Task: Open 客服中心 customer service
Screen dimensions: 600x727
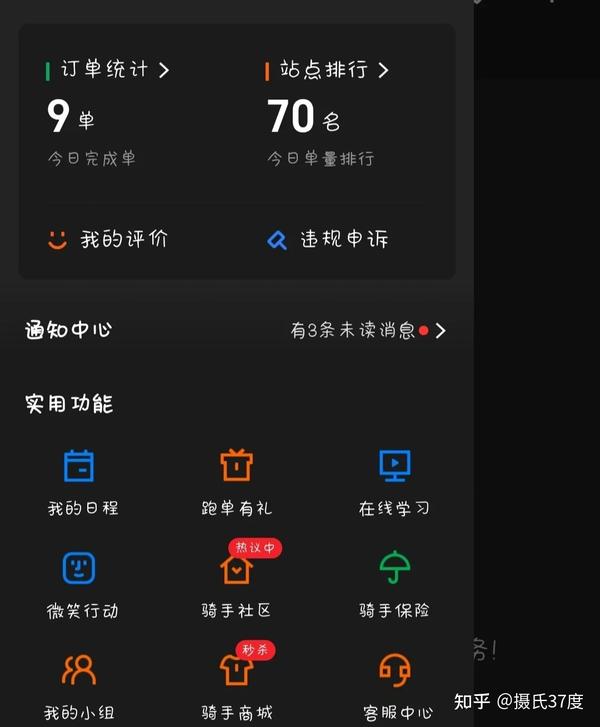Action: coord(397,685)
